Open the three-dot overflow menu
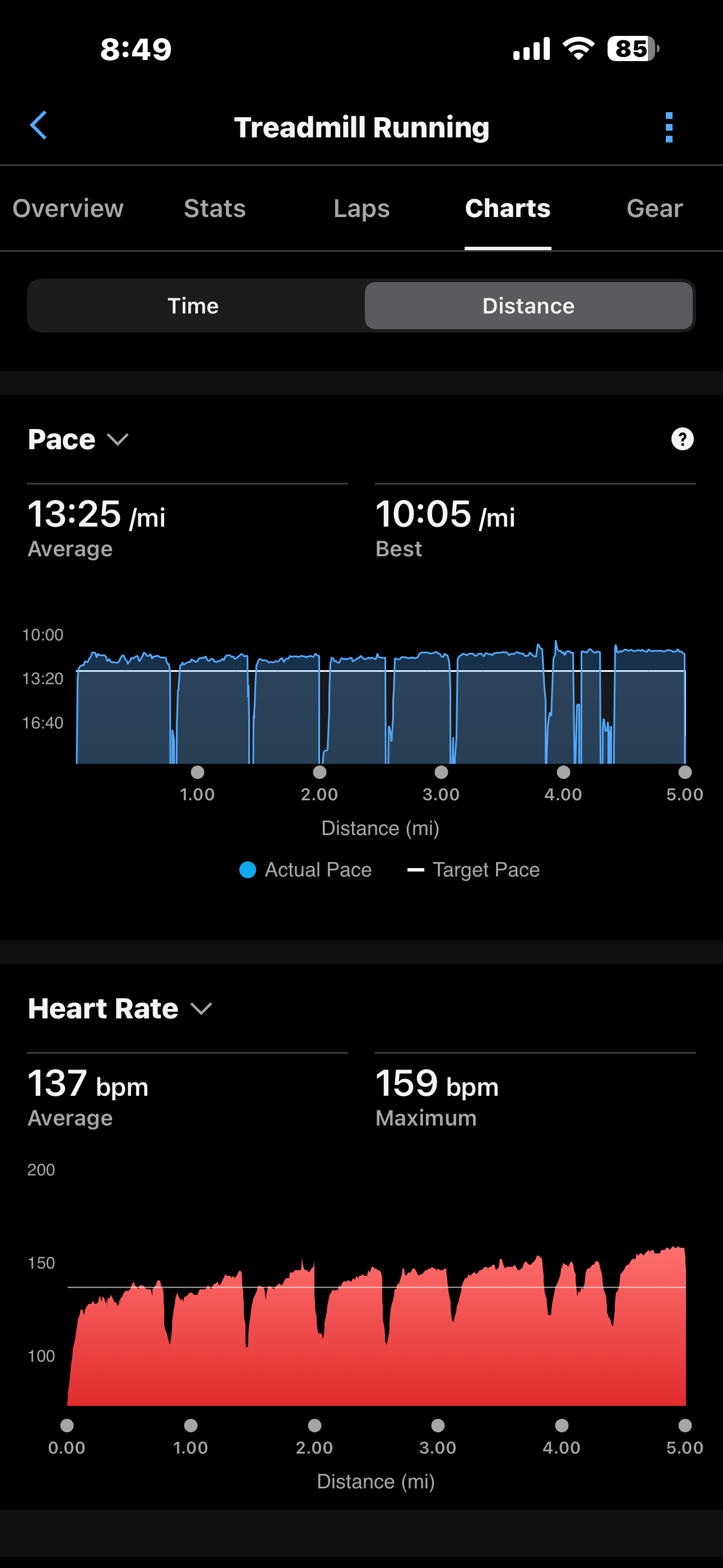This screenshot has width=723, height=1568. [669, 127]
